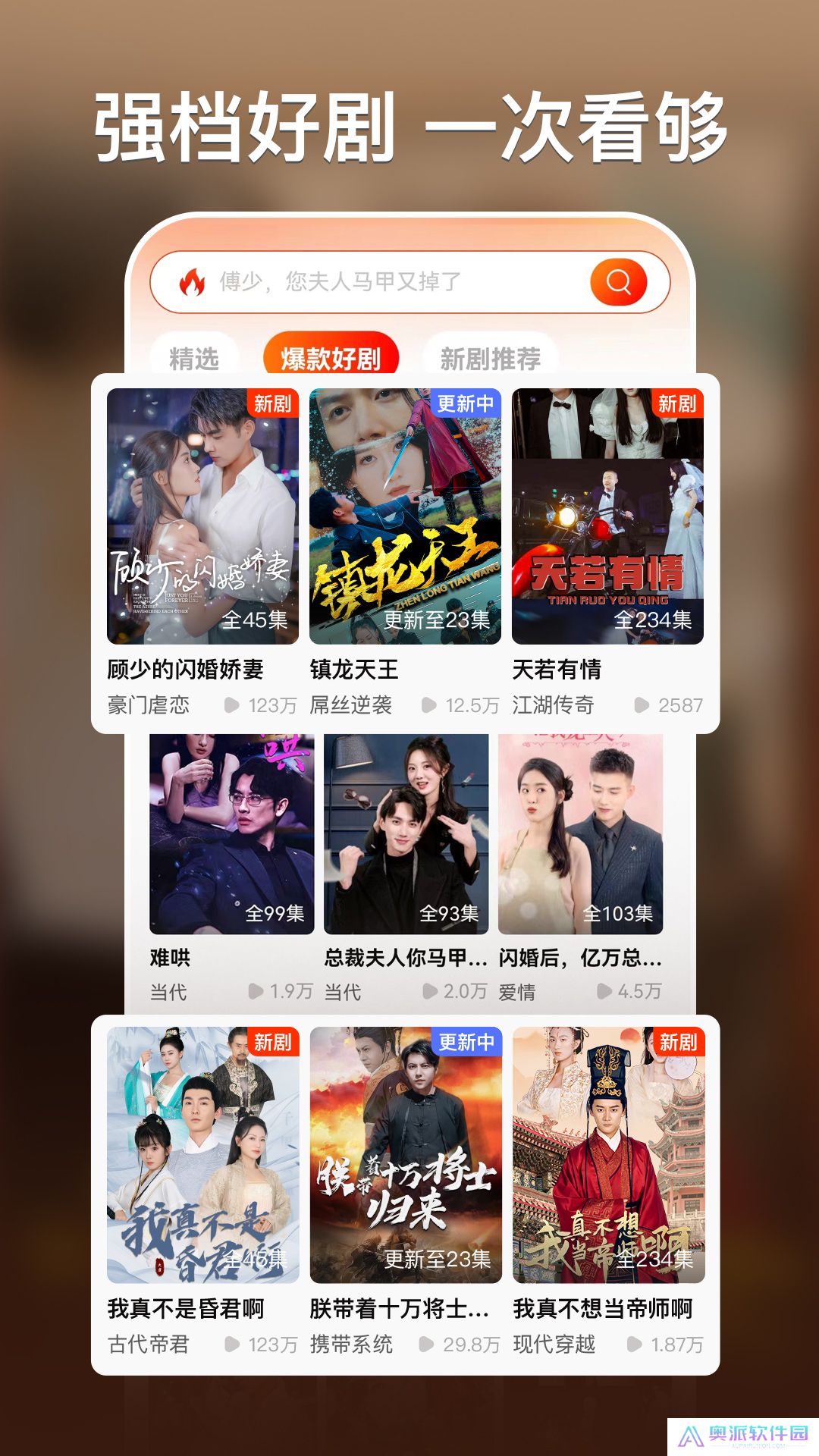The width and height of the screenshot is (819, 1456).
Task: Click the 更新中 badge on 镇龙天王 poster
Action: click(x=465, y=403)
